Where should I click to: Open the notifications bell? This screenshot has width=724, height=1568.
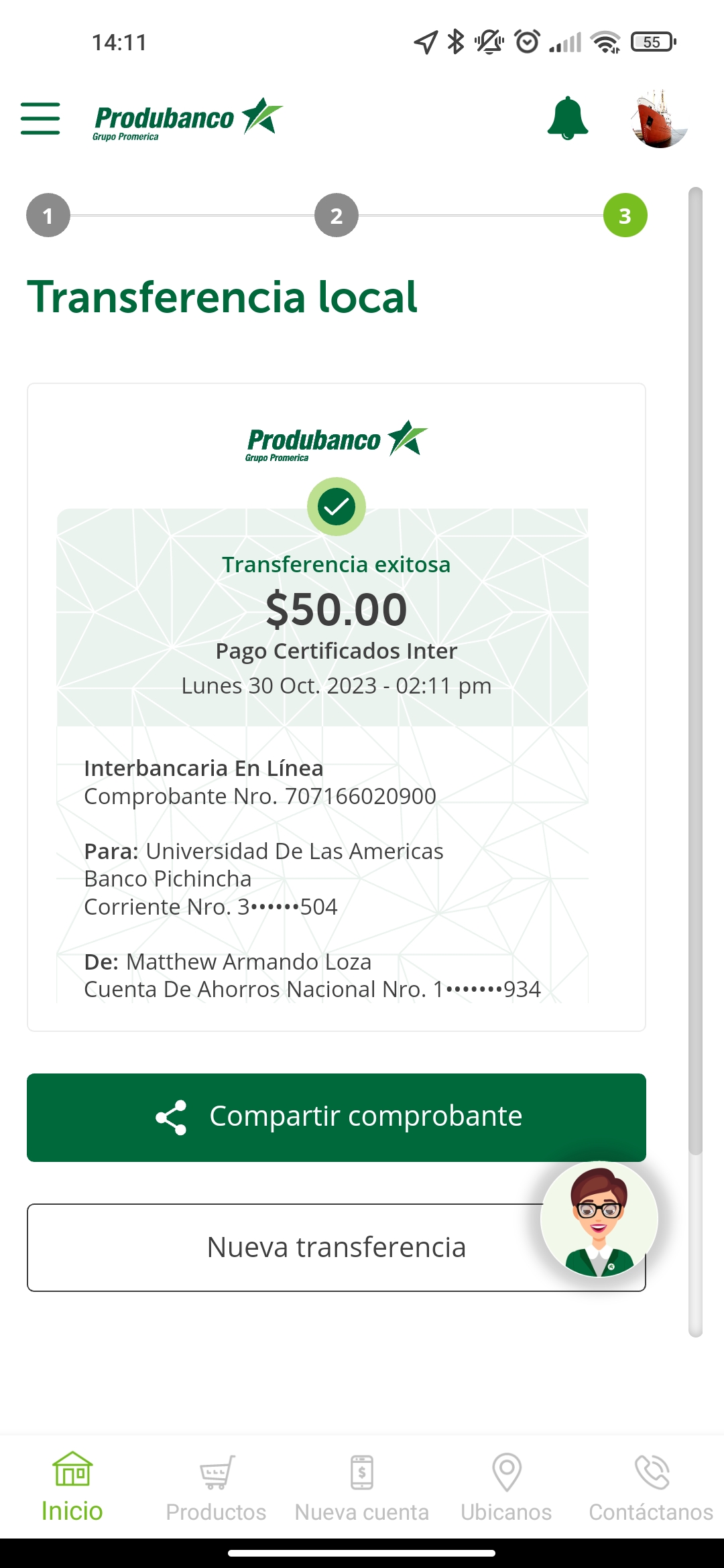(567, 119)
